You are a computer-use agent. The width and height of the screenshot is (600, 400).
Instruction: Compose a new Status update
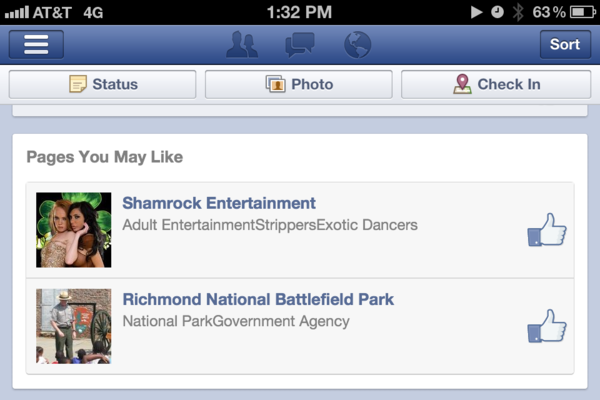tap(103, 84)
